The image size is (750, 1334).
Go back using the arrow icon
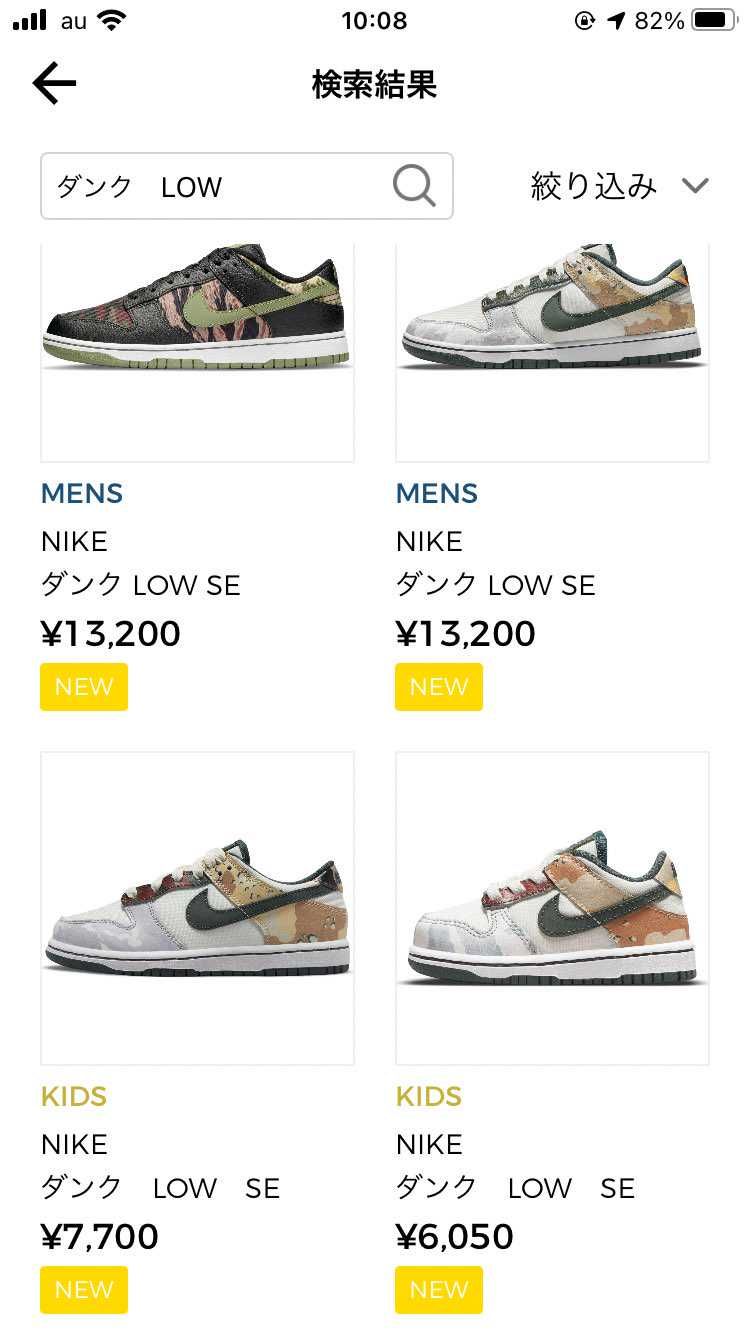point(54,84)
